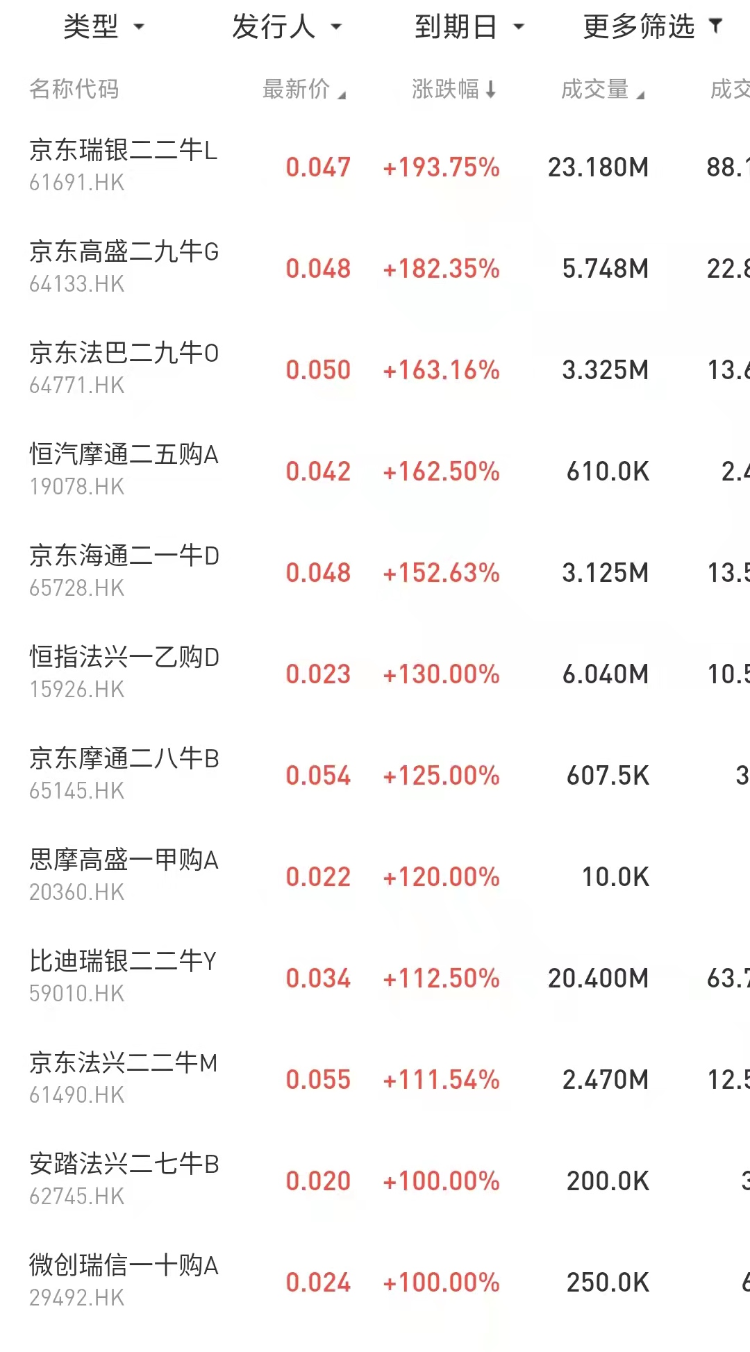
Task: Open the 类型 filter dropdown
Action: [104, 27]
